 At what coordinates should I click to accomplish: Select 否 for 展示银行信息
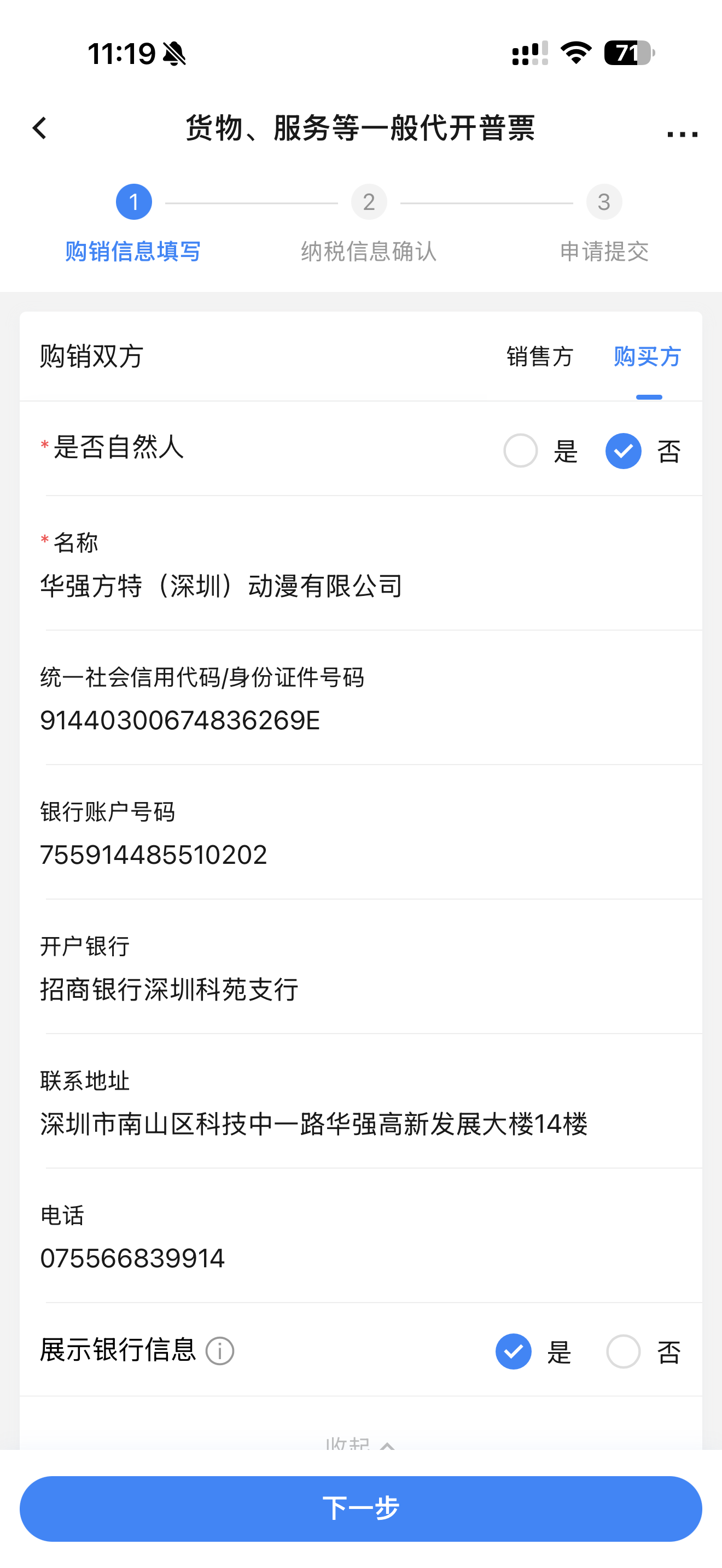click(624, 1352)
